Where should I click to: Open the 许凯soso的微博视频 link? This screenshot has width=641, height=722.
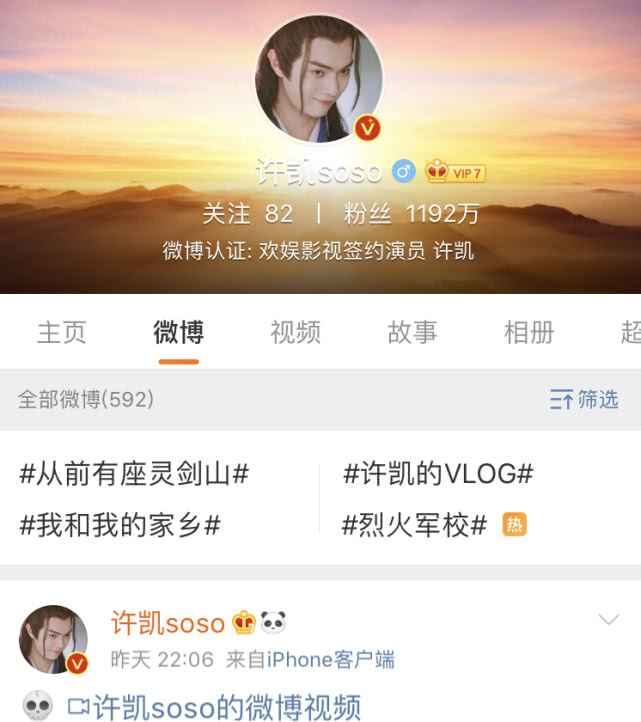(x=215, y=707)
